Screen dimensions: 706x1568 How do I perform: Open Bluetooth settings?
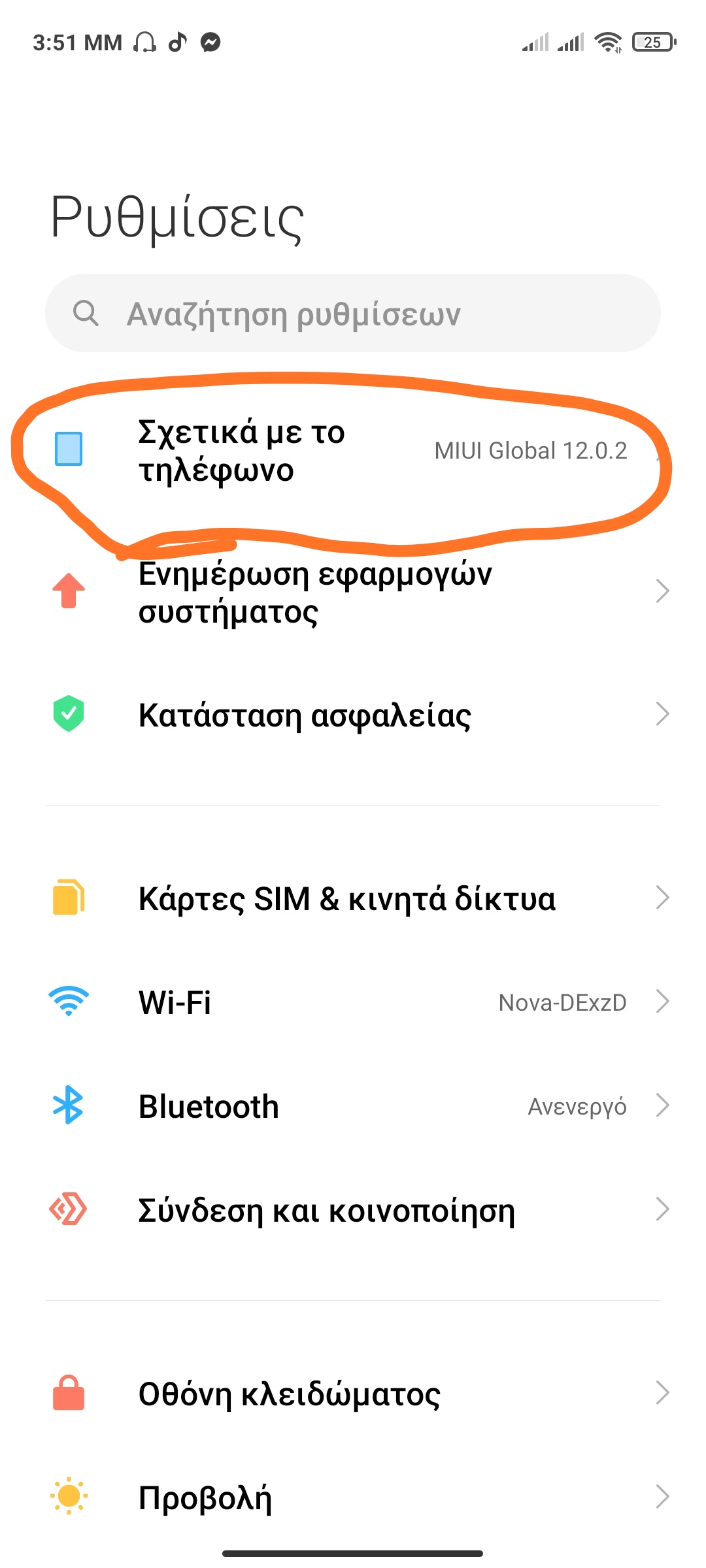pos(353,1106)
